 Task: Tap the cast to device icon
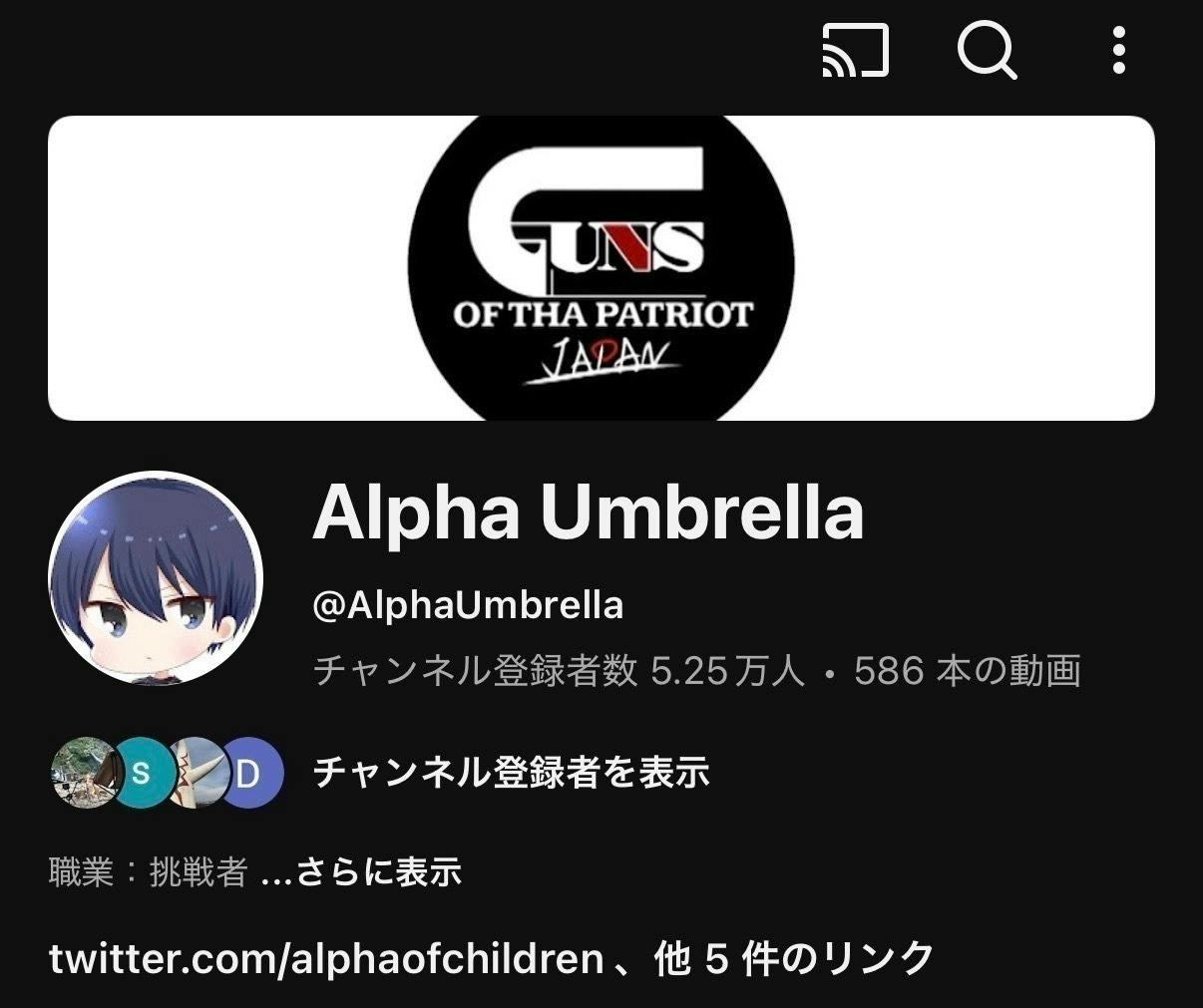click(855, 52)
